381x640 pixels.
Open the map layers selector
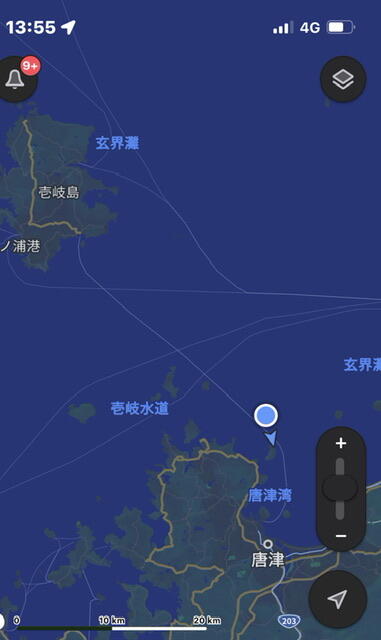[343, 79]
